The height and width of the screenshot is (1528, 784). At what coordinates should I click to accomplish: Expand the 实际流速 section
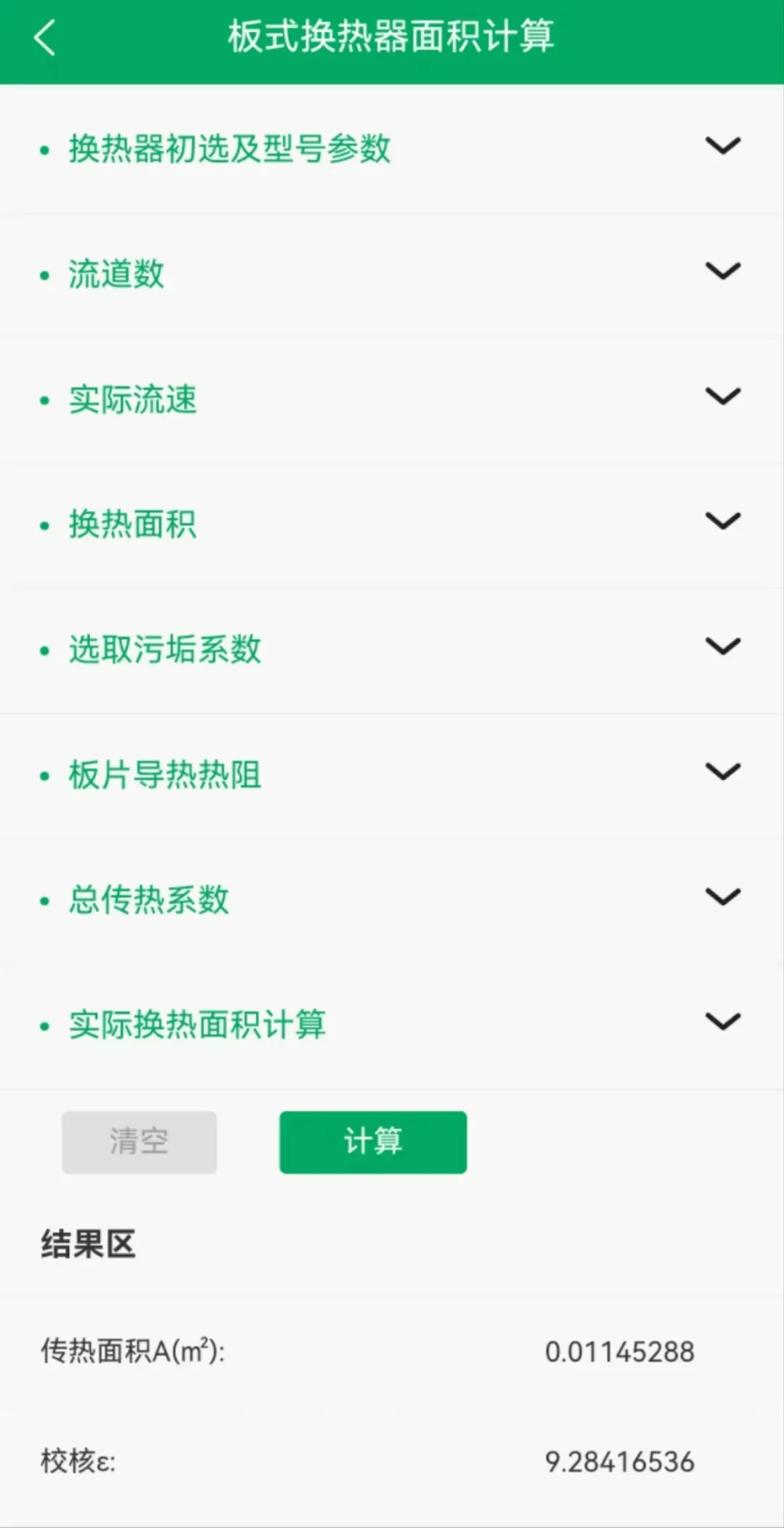pos(722,397)
